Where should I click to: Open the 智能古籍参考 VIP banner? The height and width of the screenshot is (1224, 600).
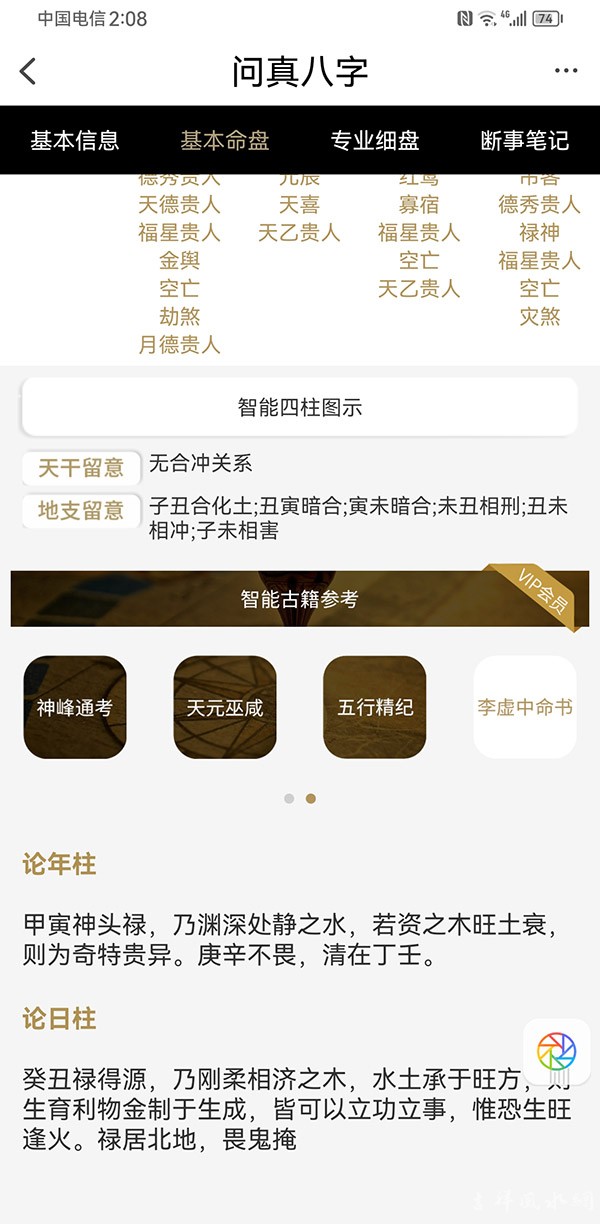(300, 599)
